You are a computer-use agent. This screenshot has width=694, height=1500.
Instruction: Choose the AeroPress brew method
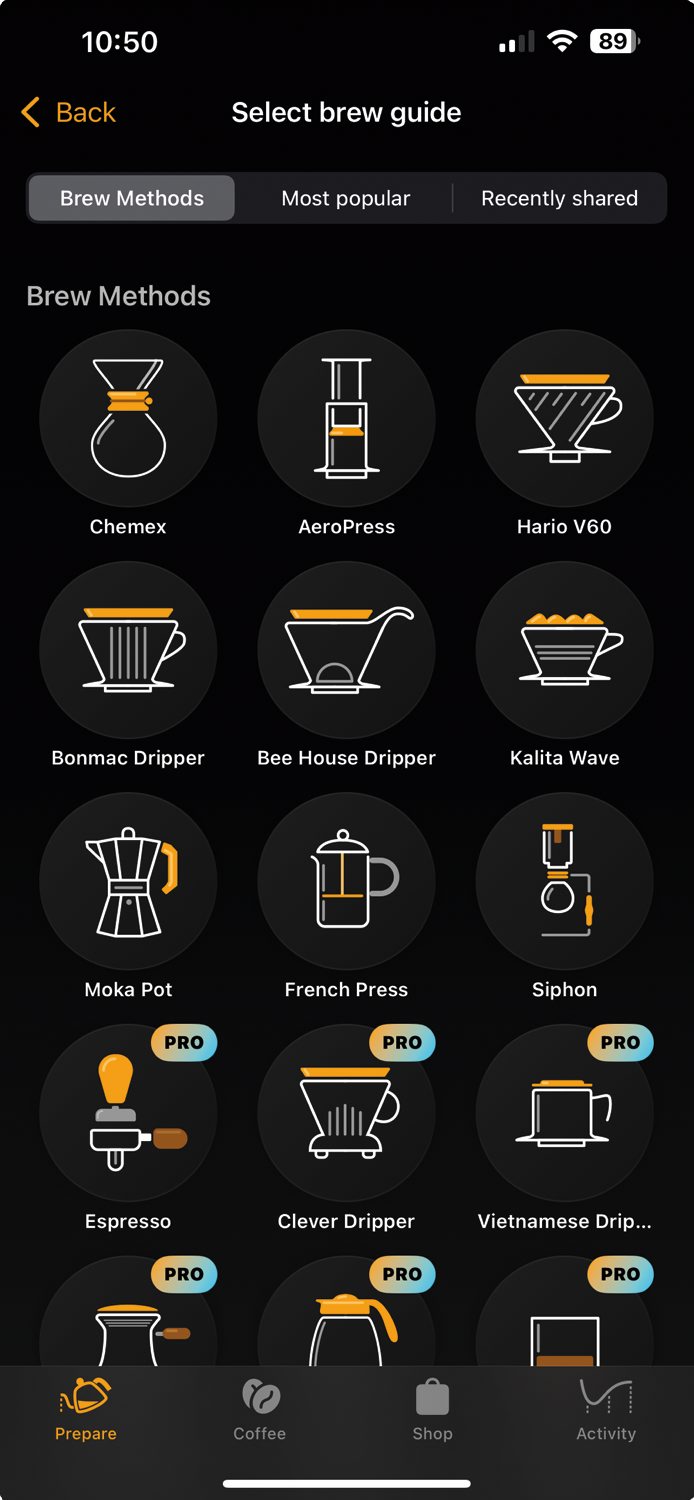coord(346,418)
